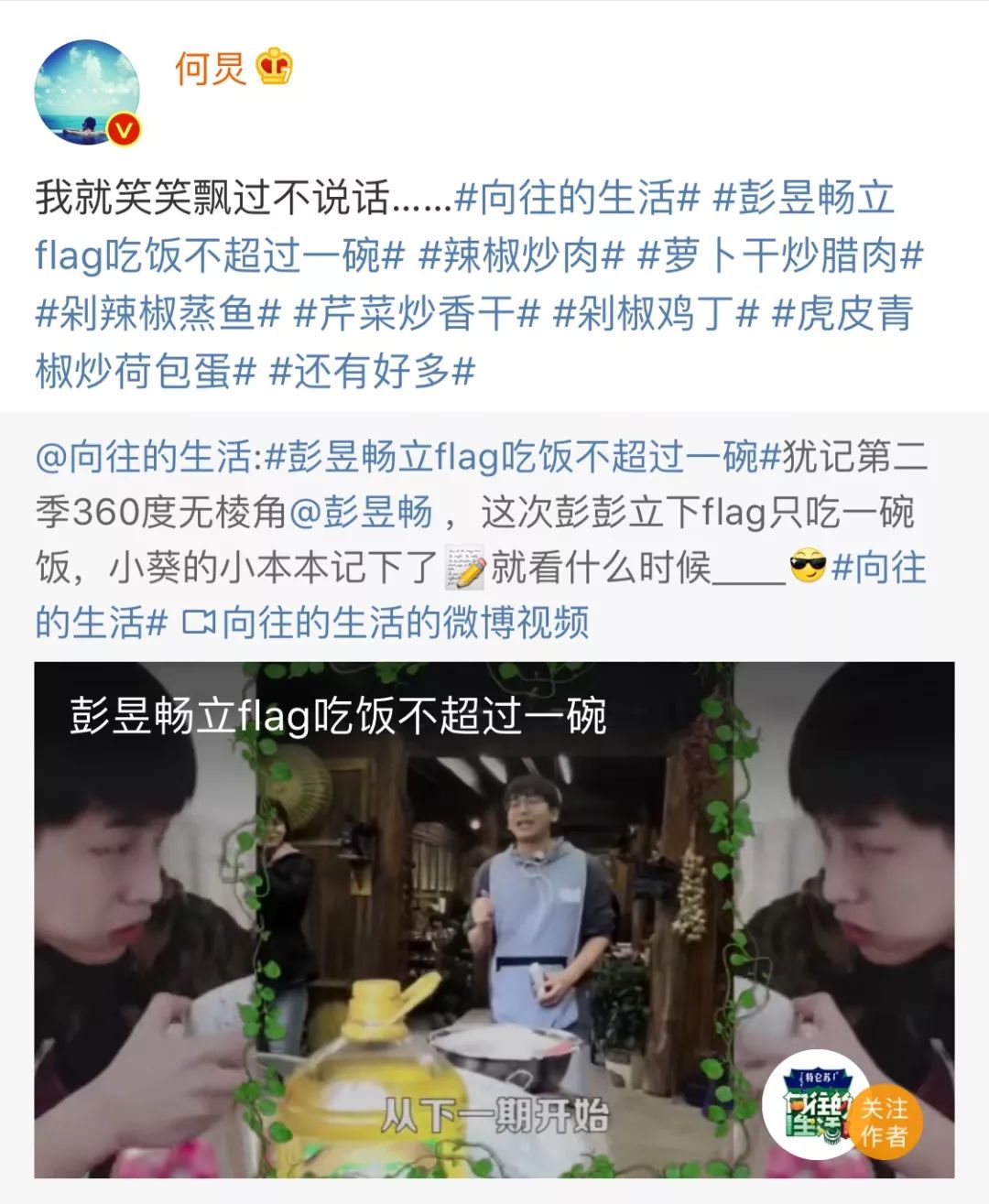Open the username 何炅
This screenshot has width=989, height=1204.
tap(211, 69)
